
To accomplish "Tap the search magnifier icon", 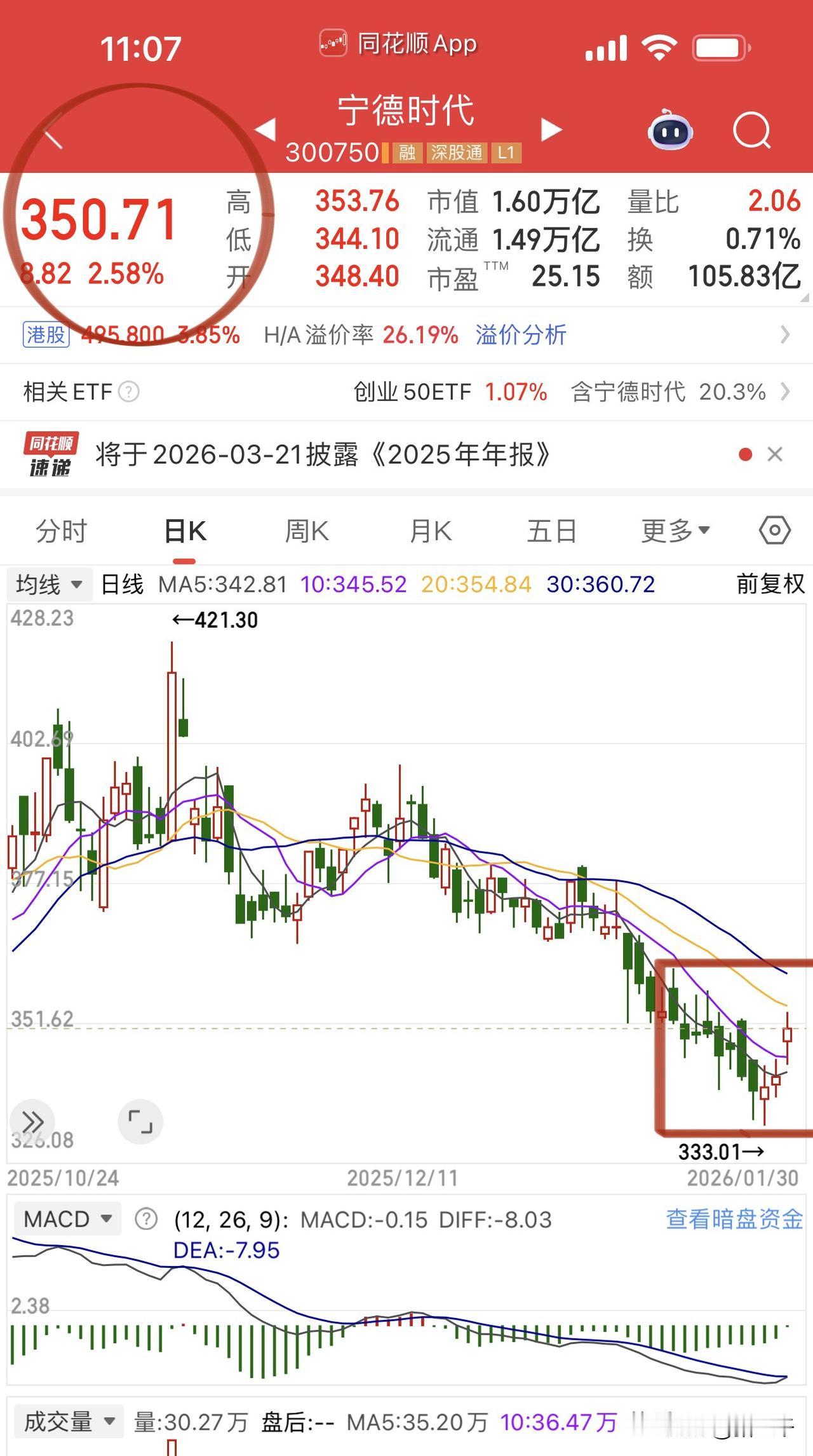I will coord(751,129).
